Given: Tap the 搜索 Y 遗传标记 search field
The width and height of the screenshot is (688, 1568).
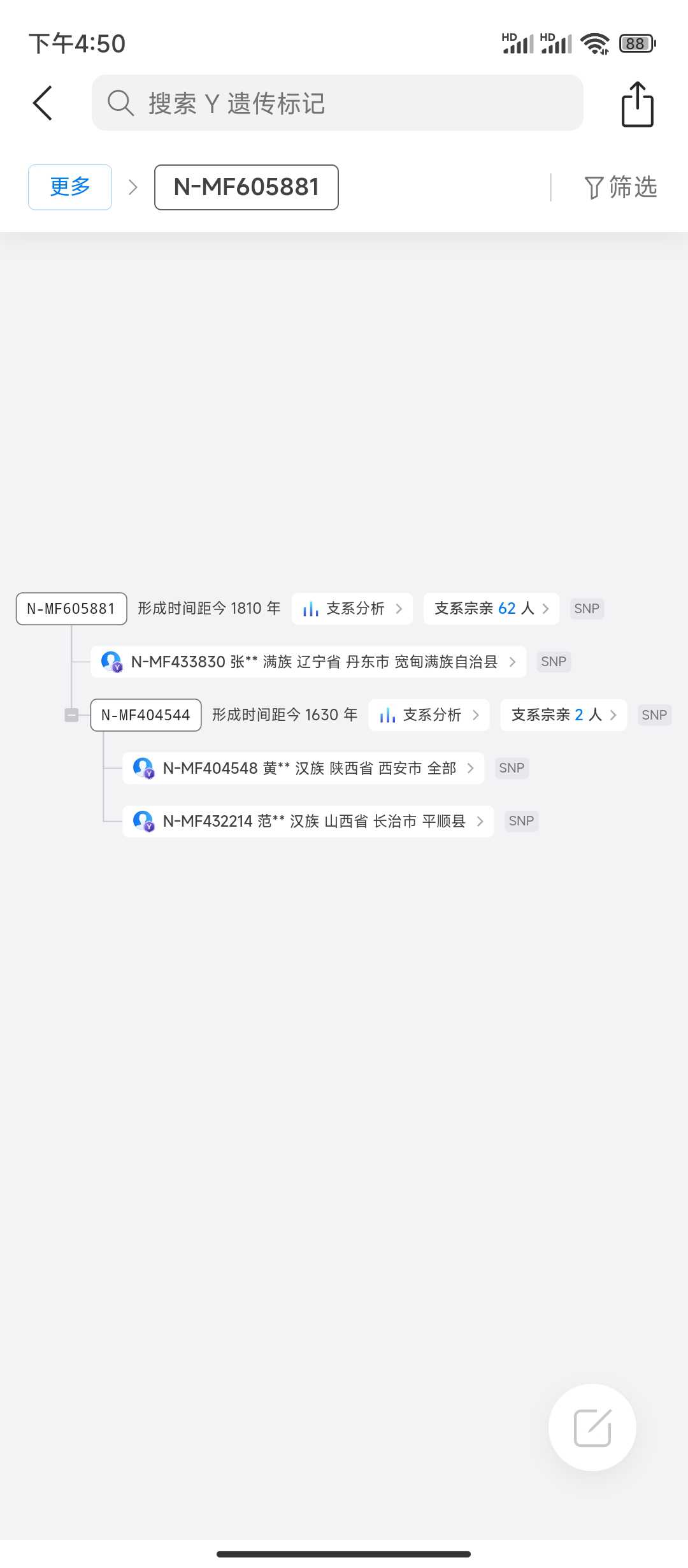Looking at the screenshot, I should click(x=338, y=103).
